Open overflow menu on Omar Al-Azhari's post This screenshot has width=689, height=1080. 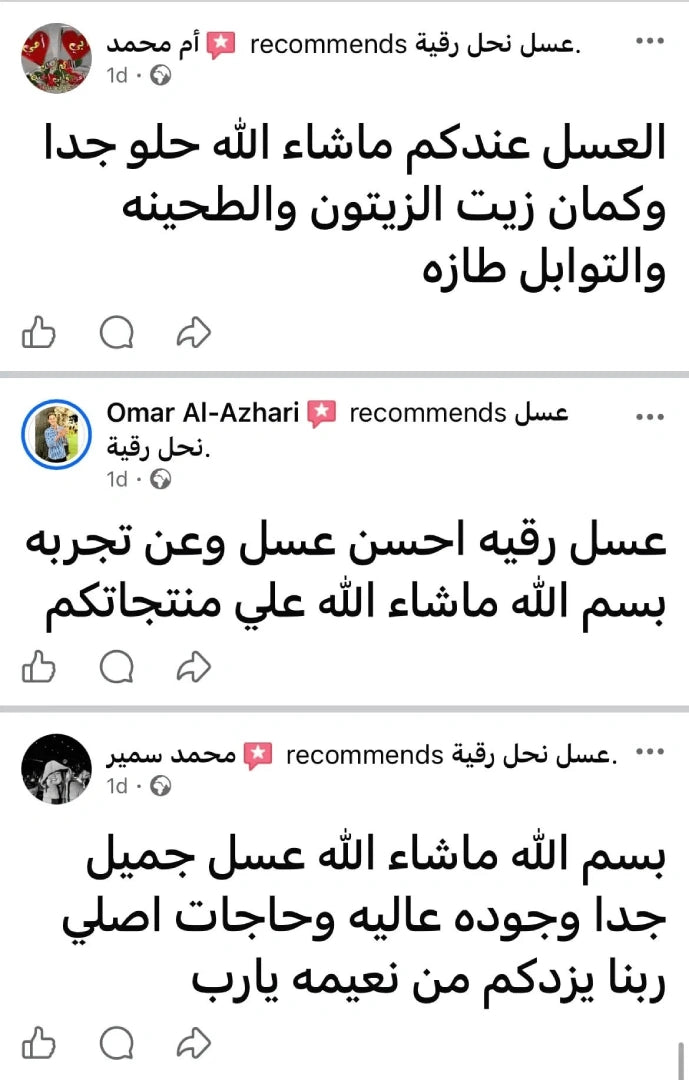650,417
